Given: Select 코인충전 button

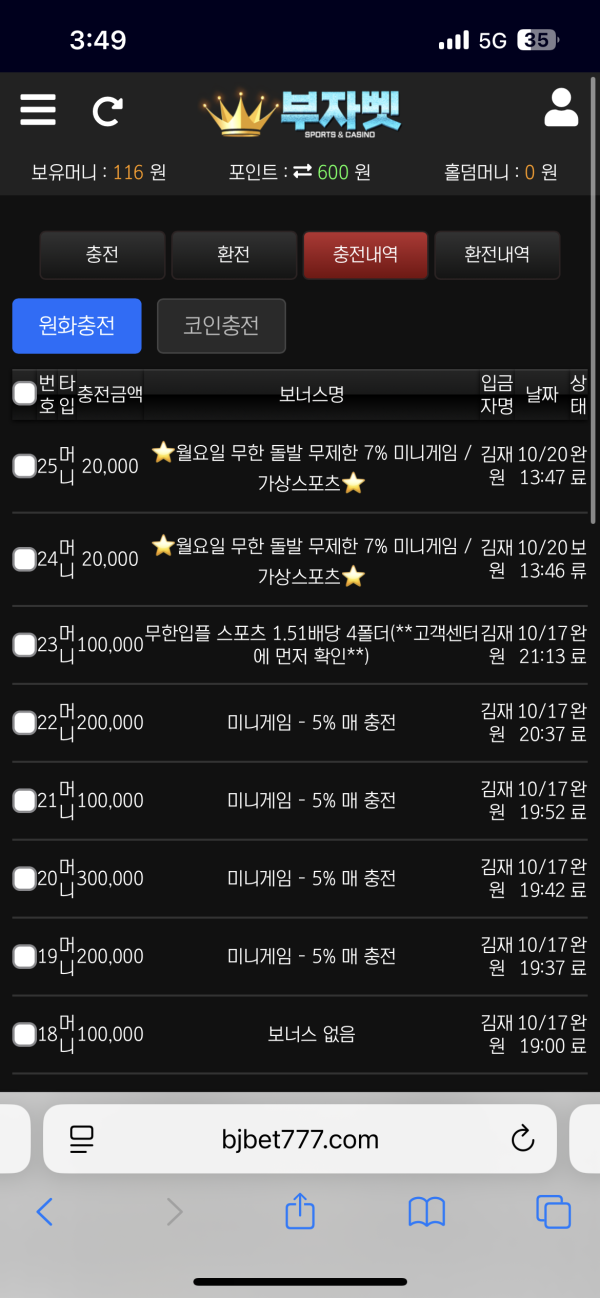Looking at the screenshot, I should coord(221,326).
